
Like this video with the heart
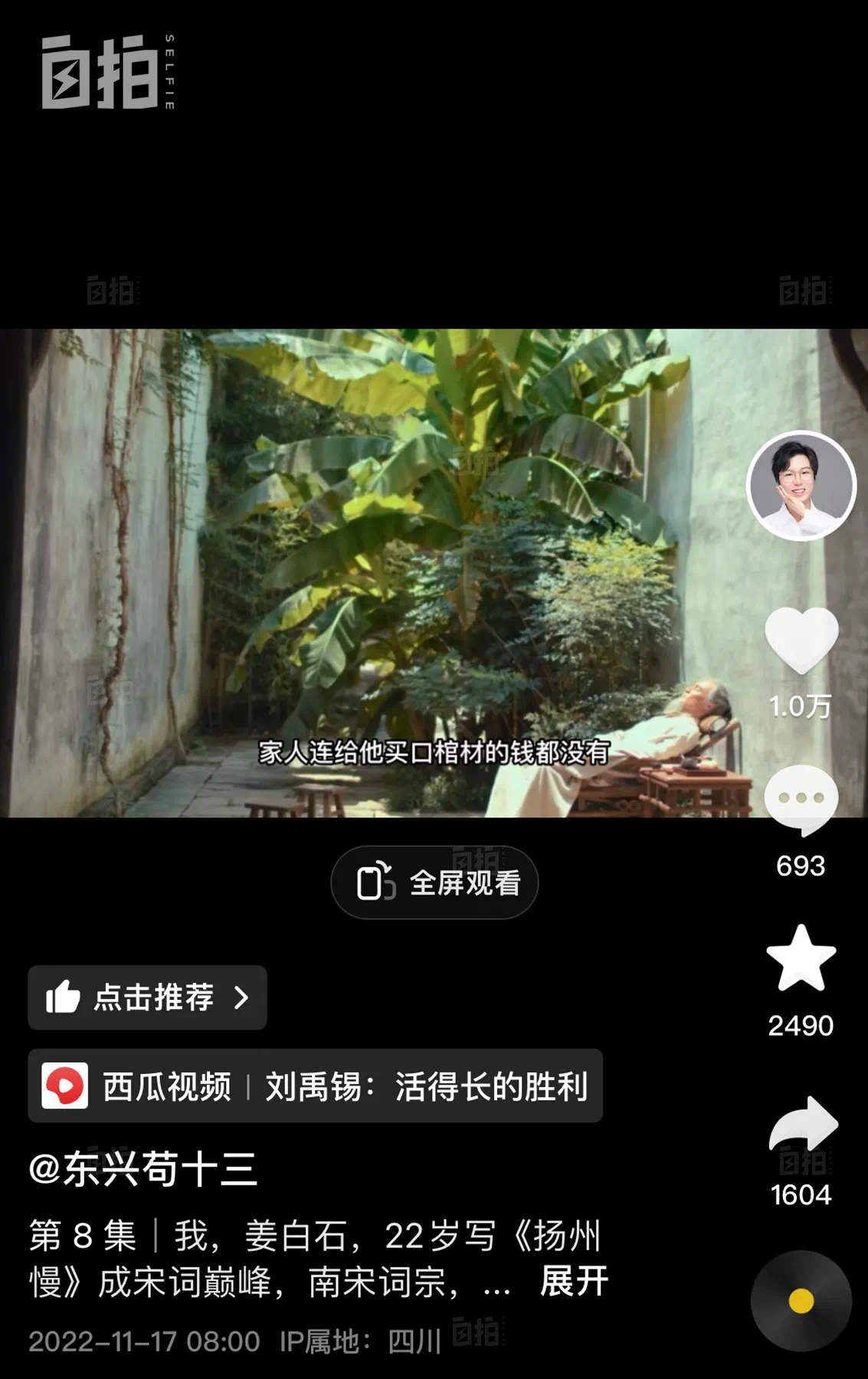[x=801, y=640]
